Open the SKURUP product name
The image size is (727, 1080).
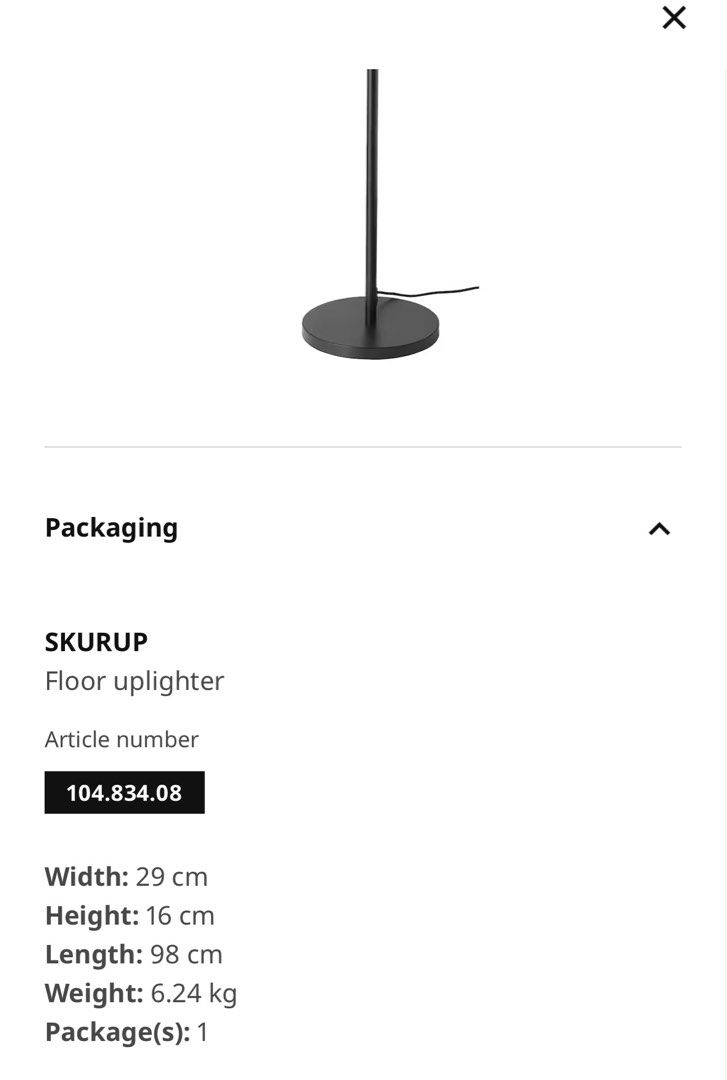pos(97,642)
